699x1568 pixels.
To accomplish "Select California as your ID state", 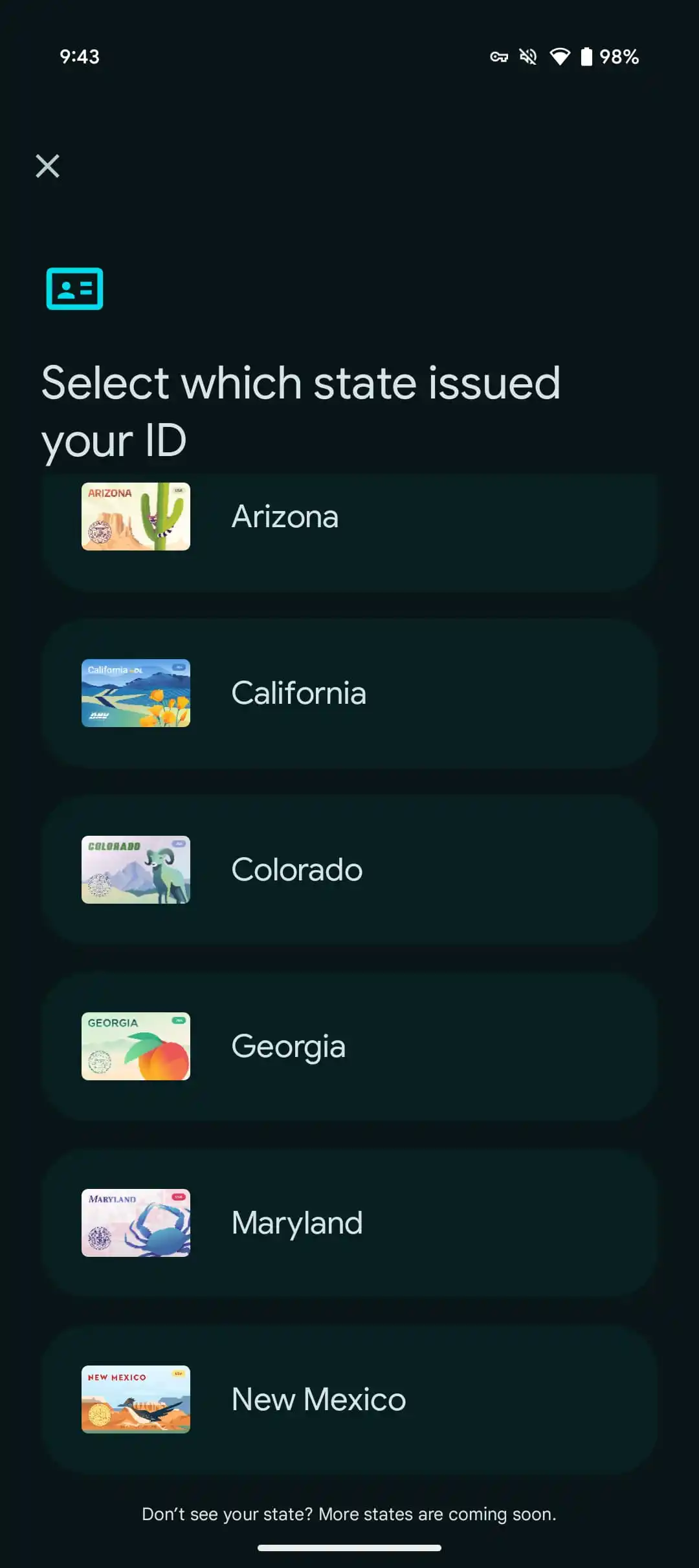I will [x=349, y=692].
